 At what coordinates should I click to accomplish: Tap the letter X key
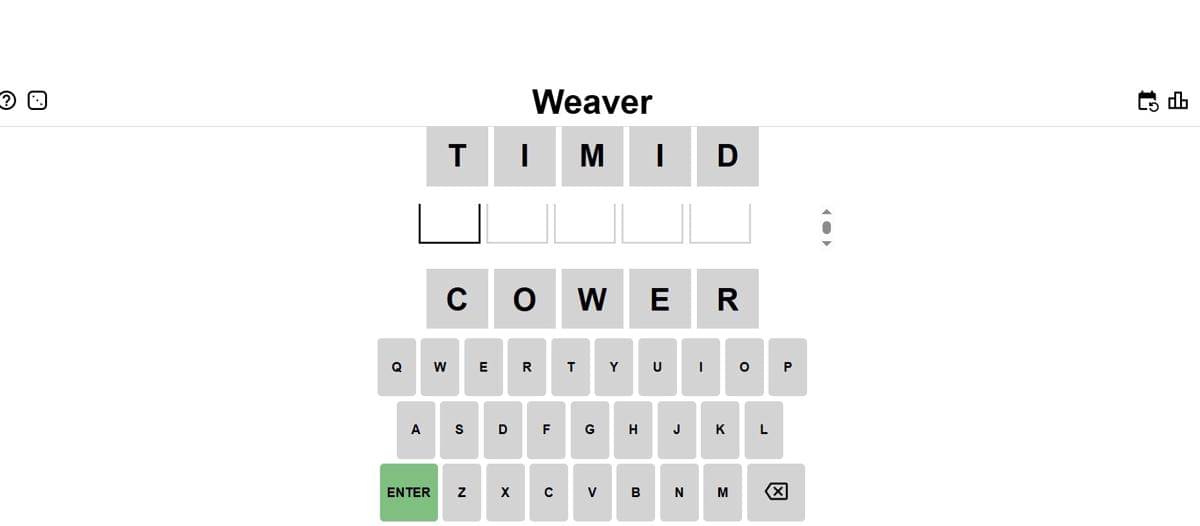pos(505,492)
